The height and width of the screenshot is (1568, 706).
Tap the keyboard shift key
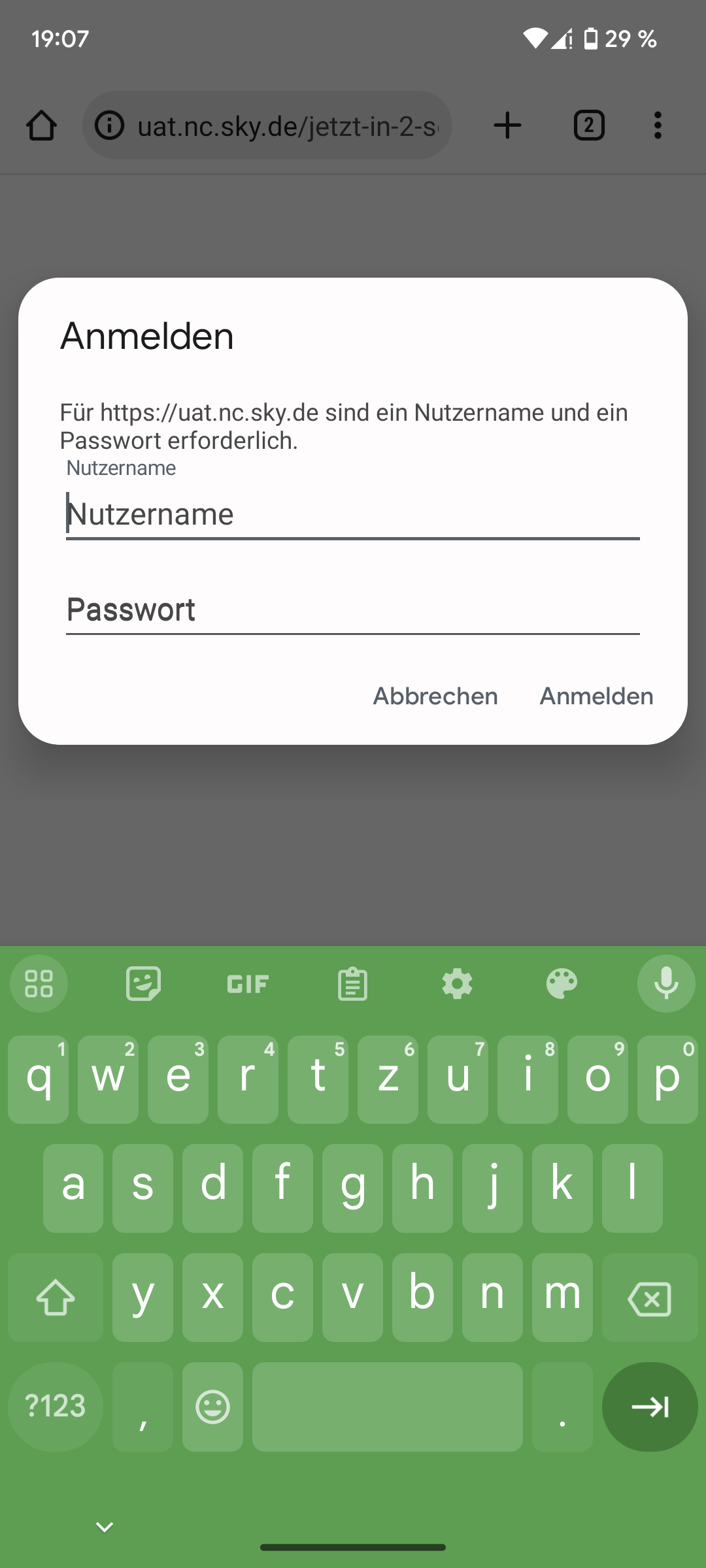56,1298
